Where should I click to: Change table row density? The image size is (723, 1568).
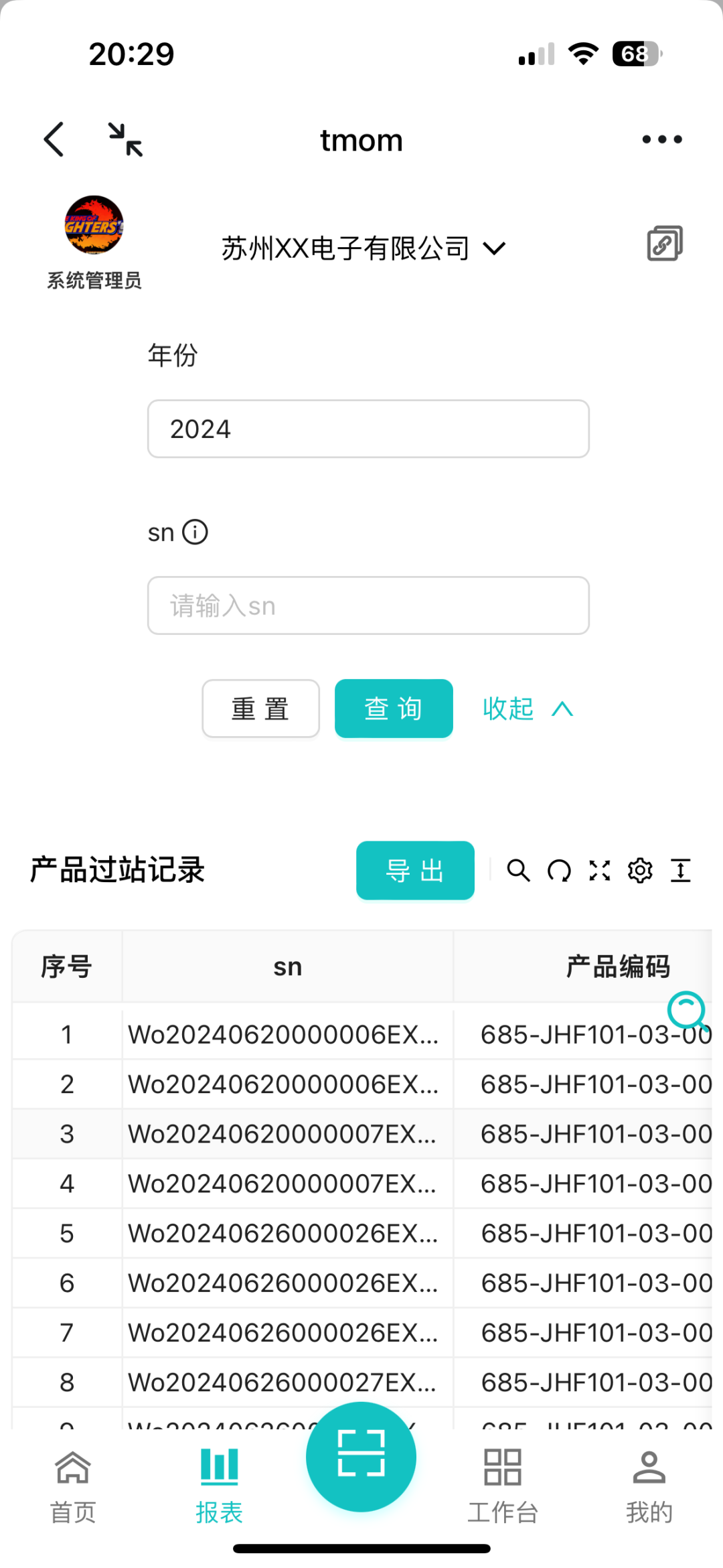click(x=681, y=871)
